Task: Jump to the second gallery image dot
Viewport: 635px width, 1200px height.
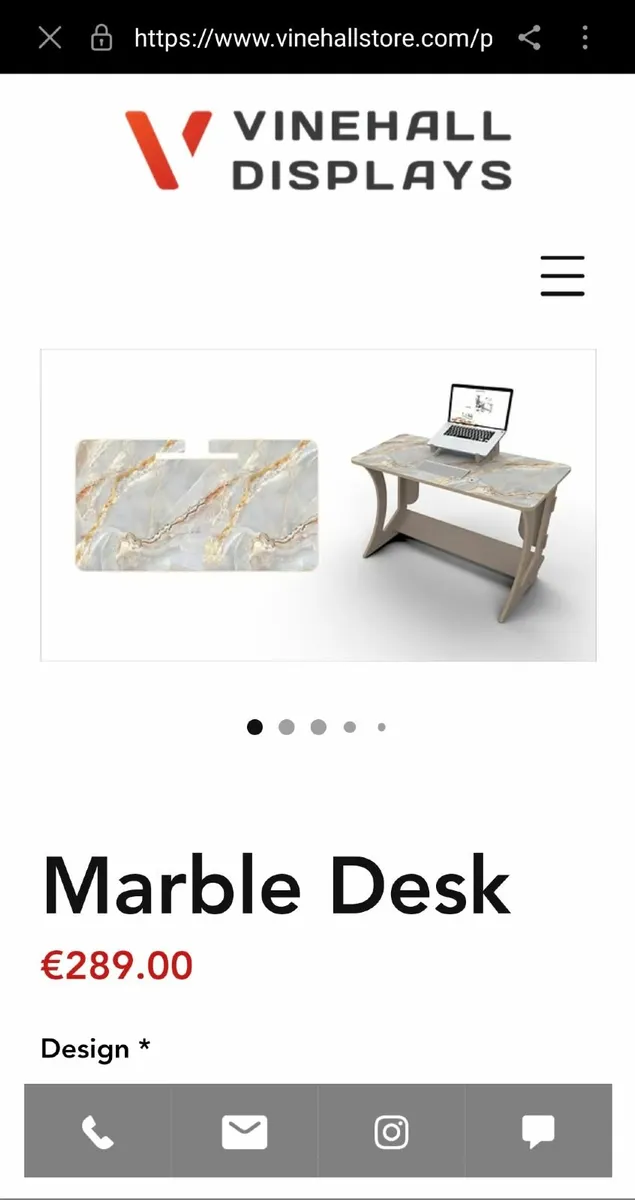Action: point(286,727)
